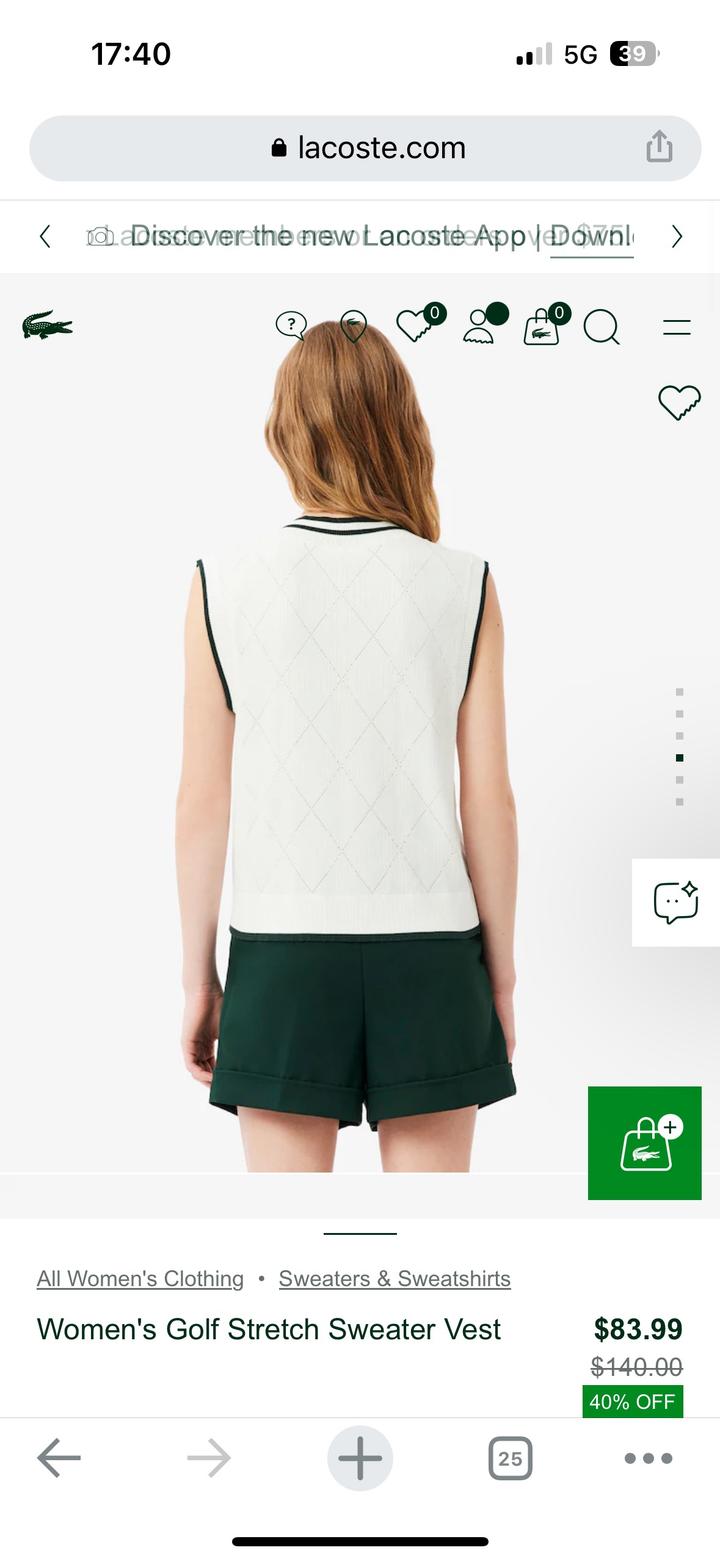This screenshot has height=1561, width=720.
Task: Go to Lacoste home via crocodile logo
Action: click(x=47, y=325)
